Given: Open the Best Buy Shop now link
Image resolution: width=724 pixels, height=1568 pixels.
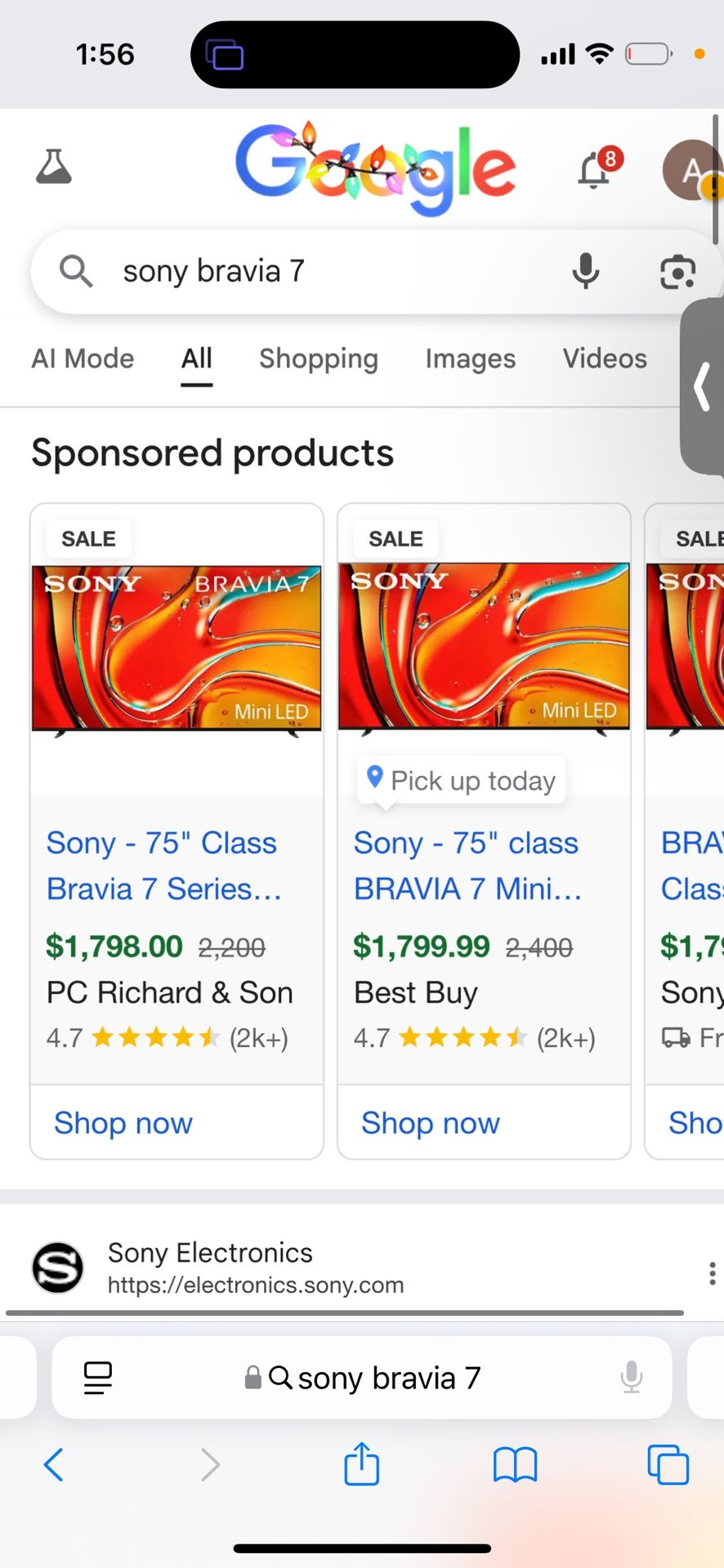Looking at the screenshot, I should (430, 1123).
